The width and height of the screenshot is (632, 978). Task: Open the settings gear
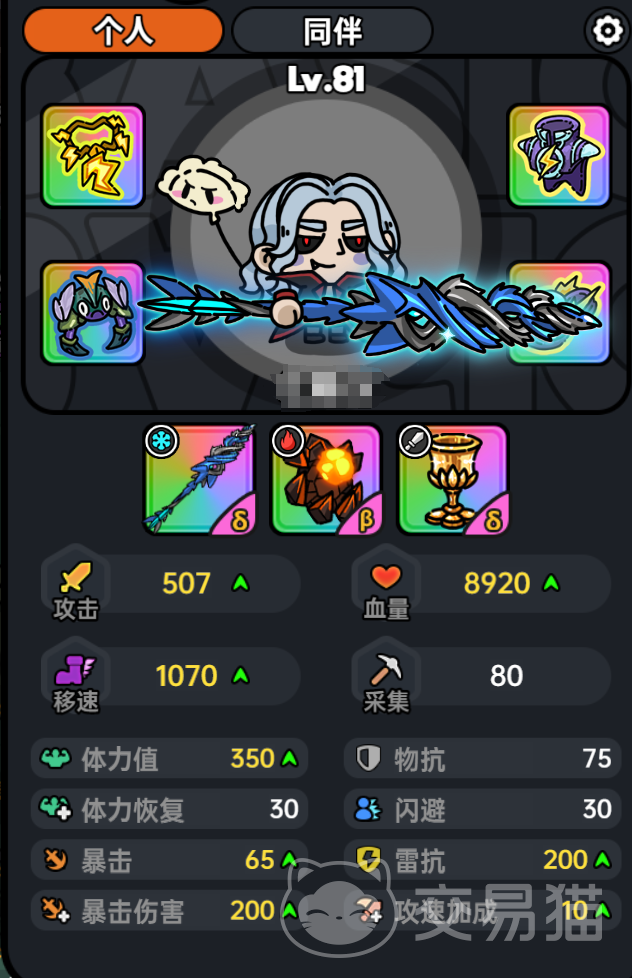coord(607,31)
